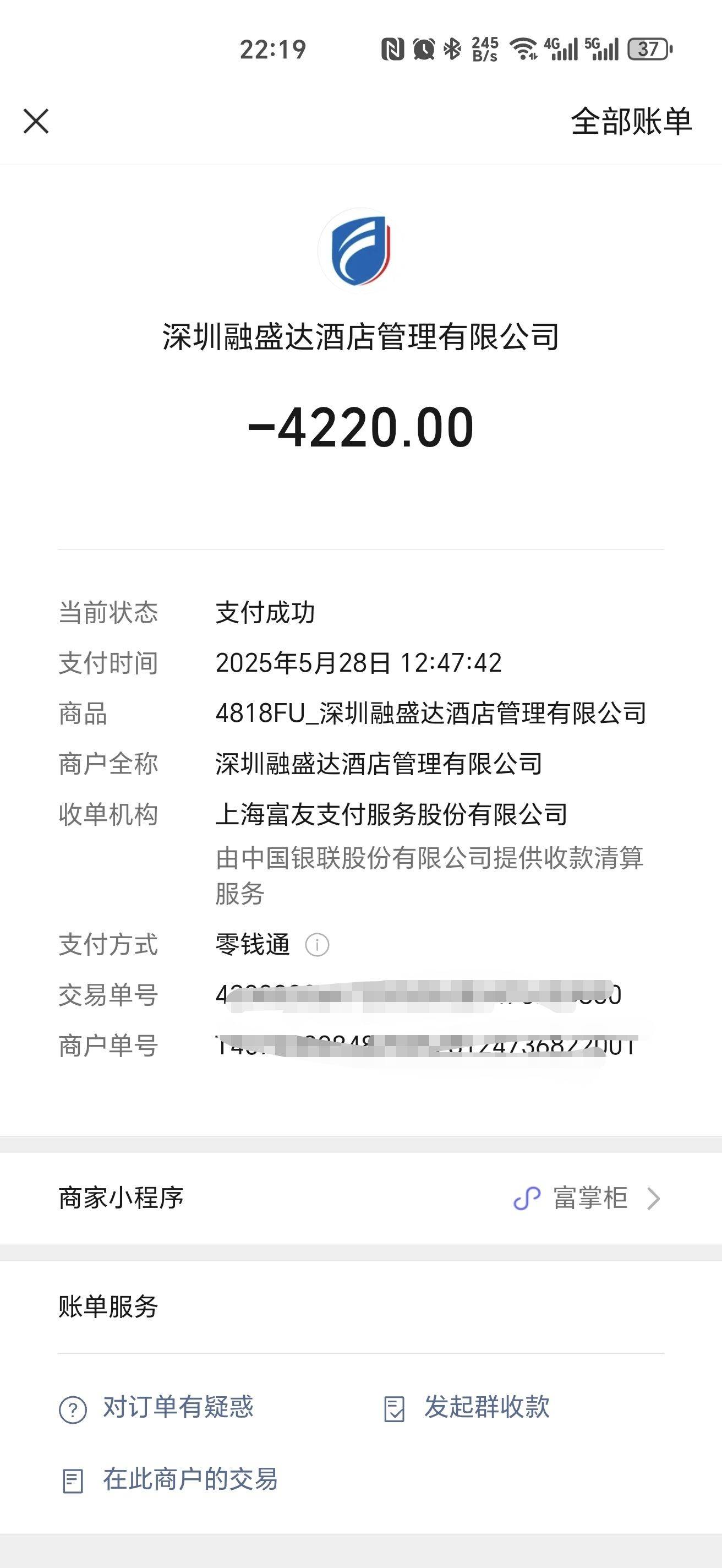
Task: Open 全部账单 to view all bills
Action: [631, 121]
